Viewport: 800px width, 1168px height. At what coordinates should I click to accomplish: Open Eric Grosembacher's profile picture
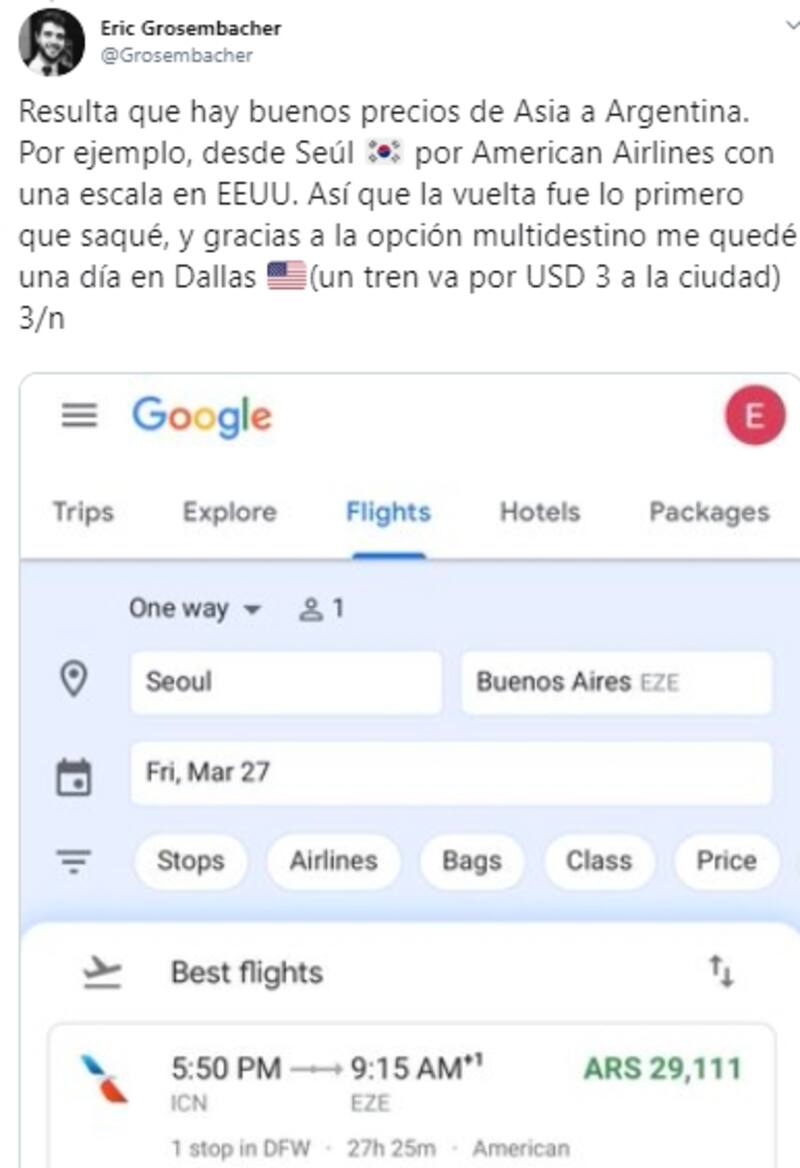[x=51, y=42]
